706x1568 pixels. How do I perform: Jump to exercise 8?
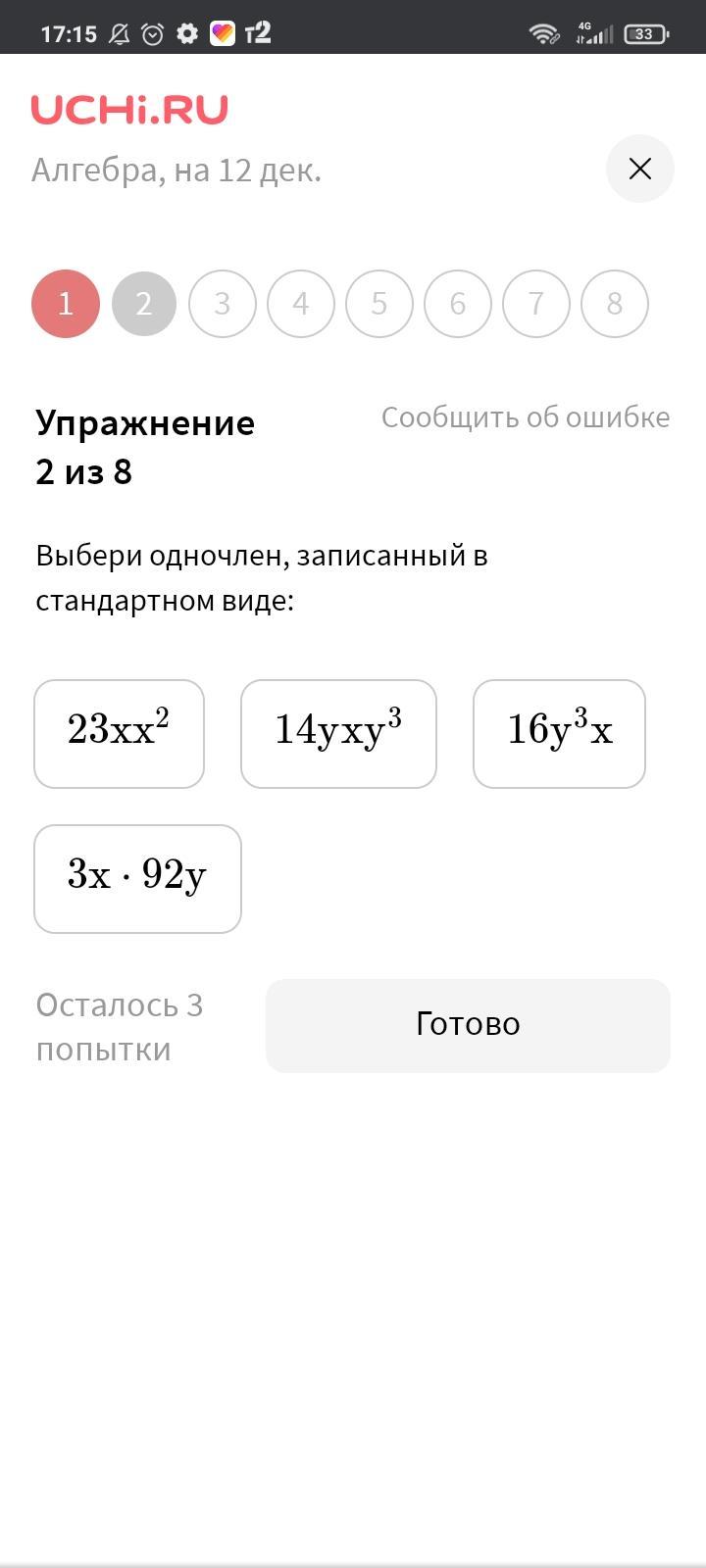[x=615, y=304]
